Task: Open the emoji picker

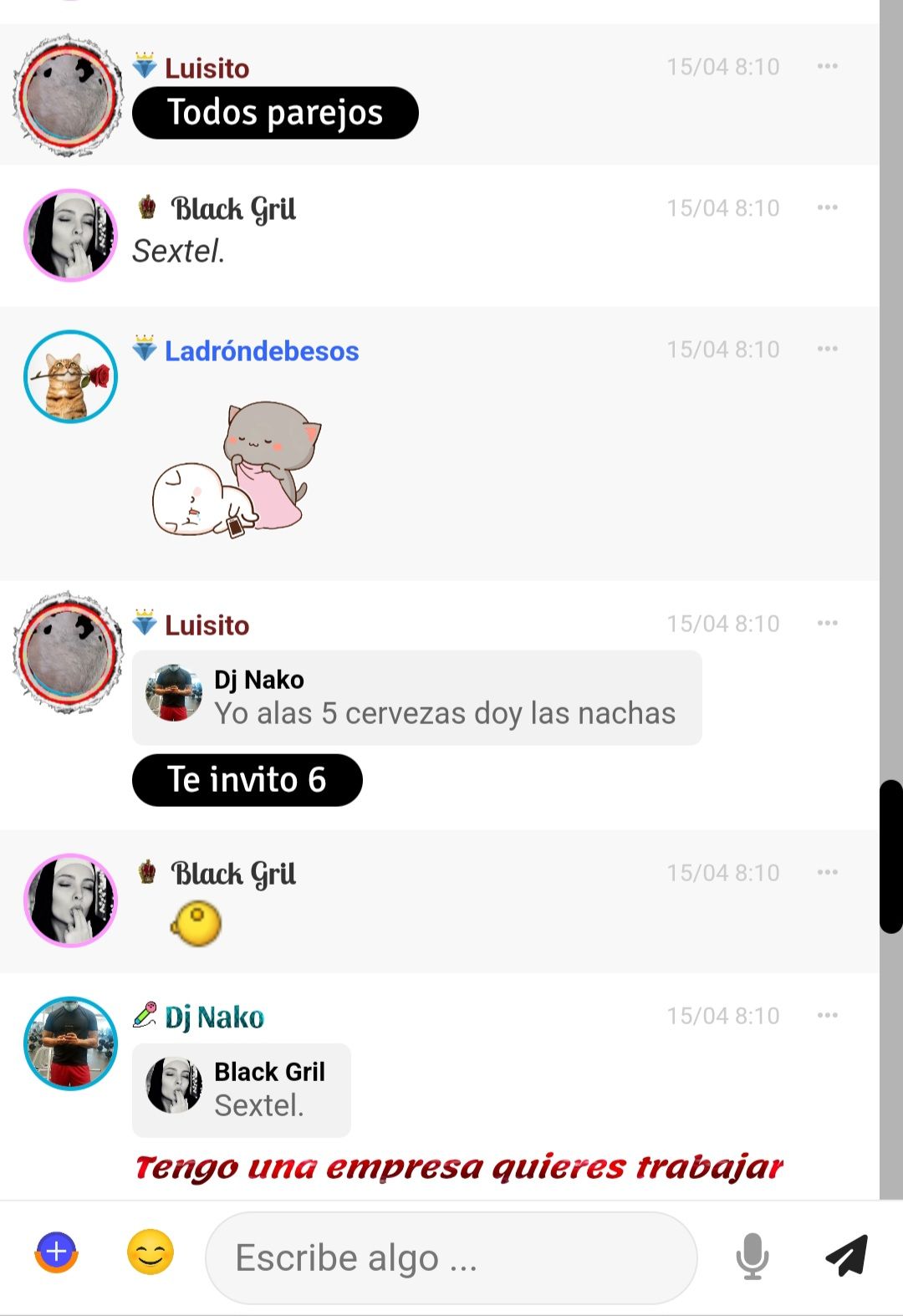Action: coord(150,1252)
